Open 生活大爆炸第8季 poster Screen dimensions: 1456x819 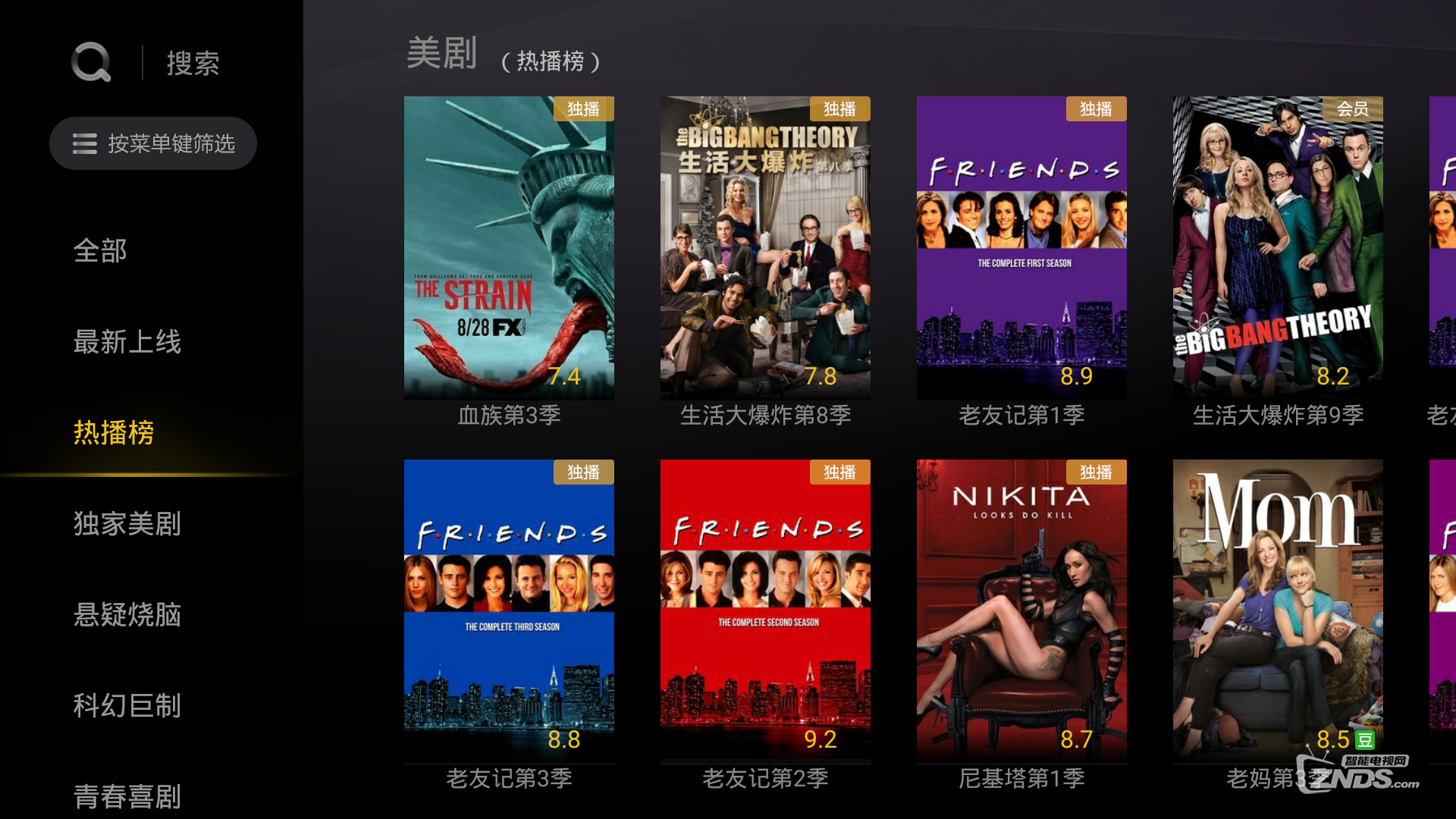tap(765, 248)
